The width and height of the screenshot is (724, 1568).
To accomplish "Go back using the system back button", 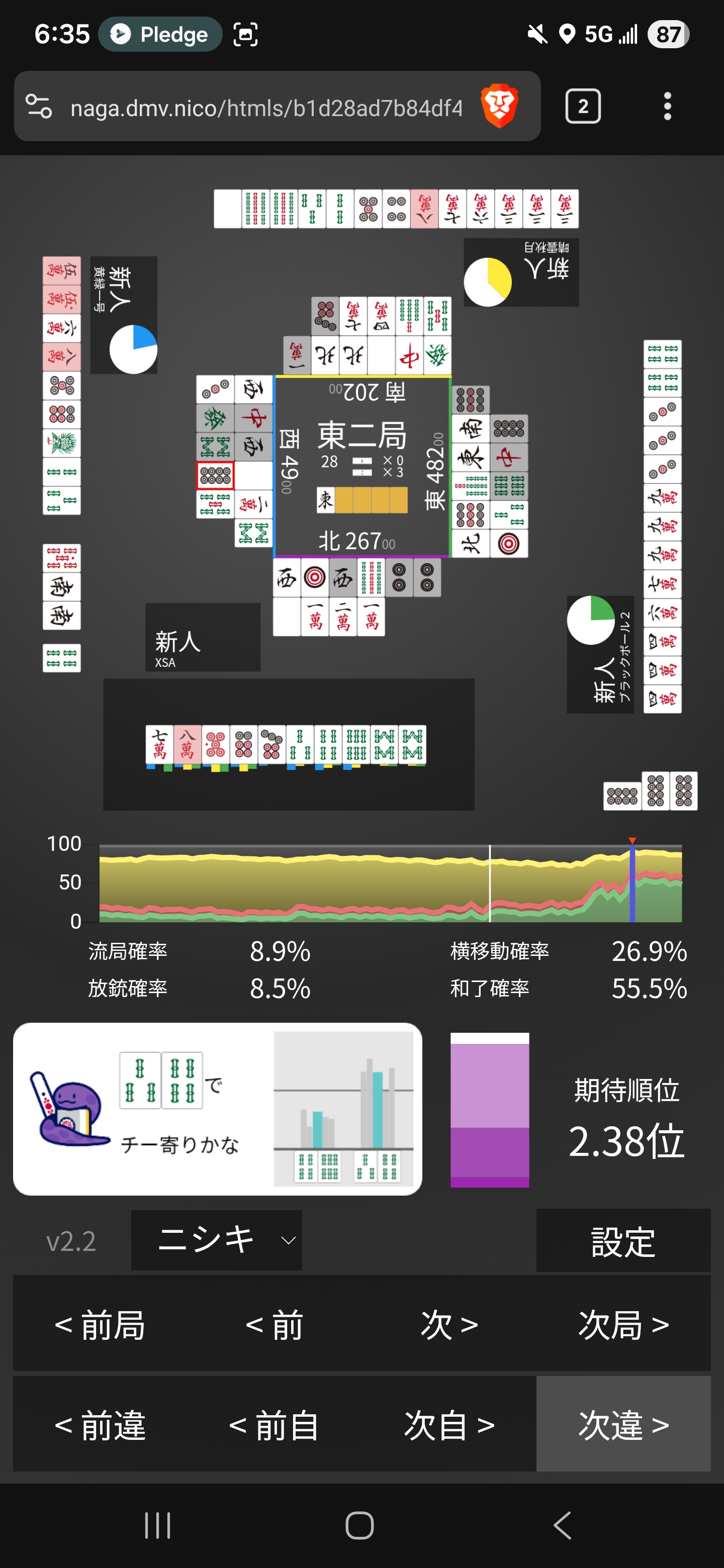I will click(563, 1525).
